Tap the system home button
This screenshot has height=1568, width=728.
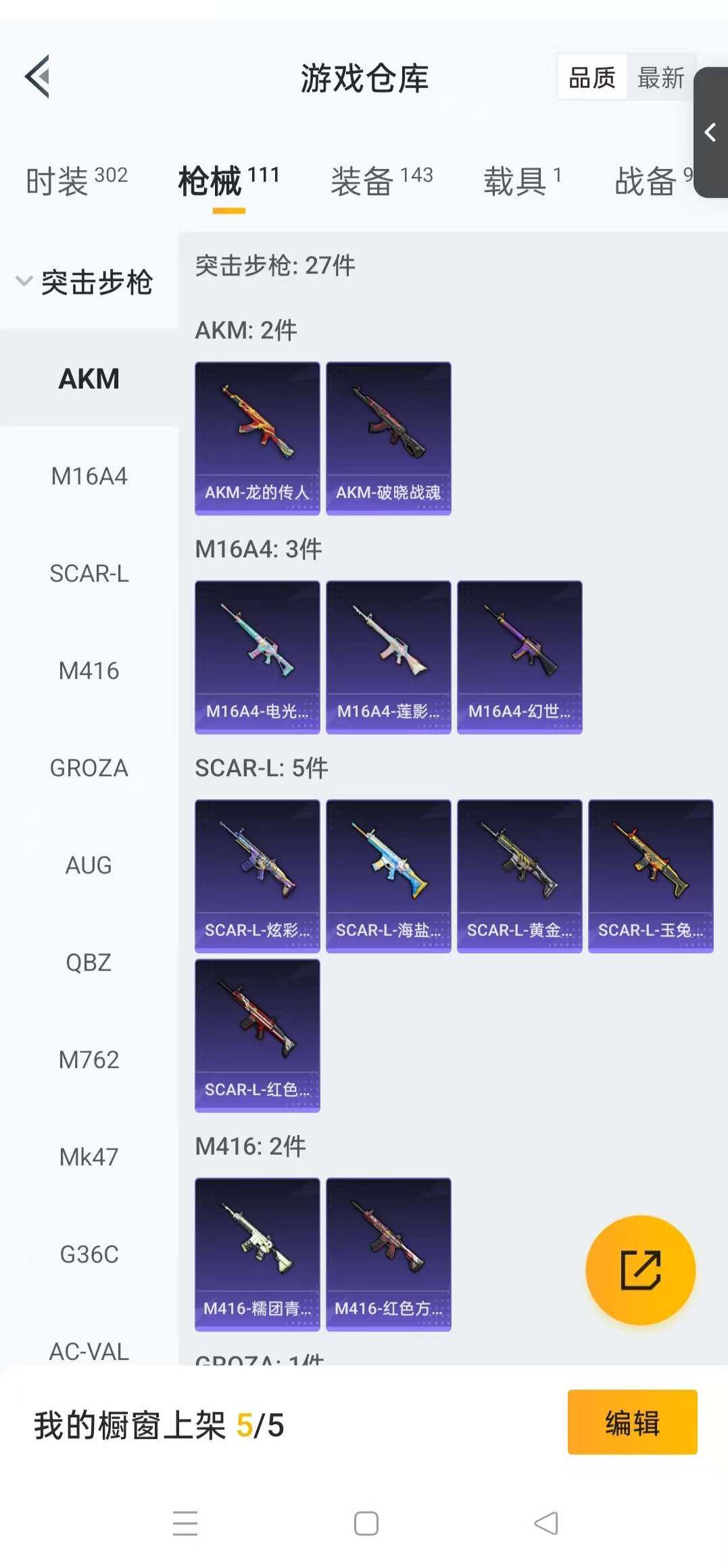click(x=366, y=1523)
